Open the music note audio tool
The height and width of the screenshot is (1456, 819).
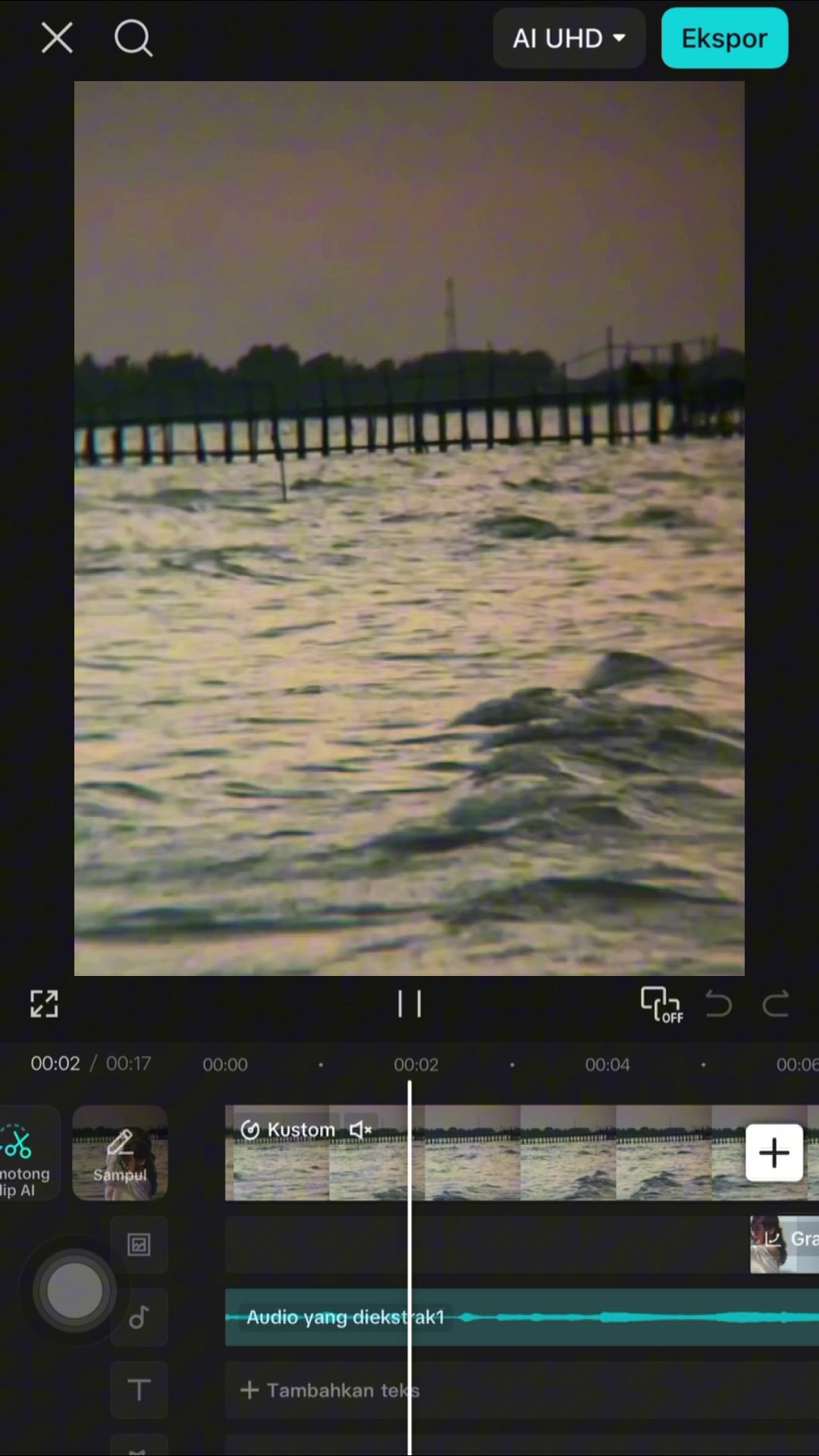(139, 1317)
